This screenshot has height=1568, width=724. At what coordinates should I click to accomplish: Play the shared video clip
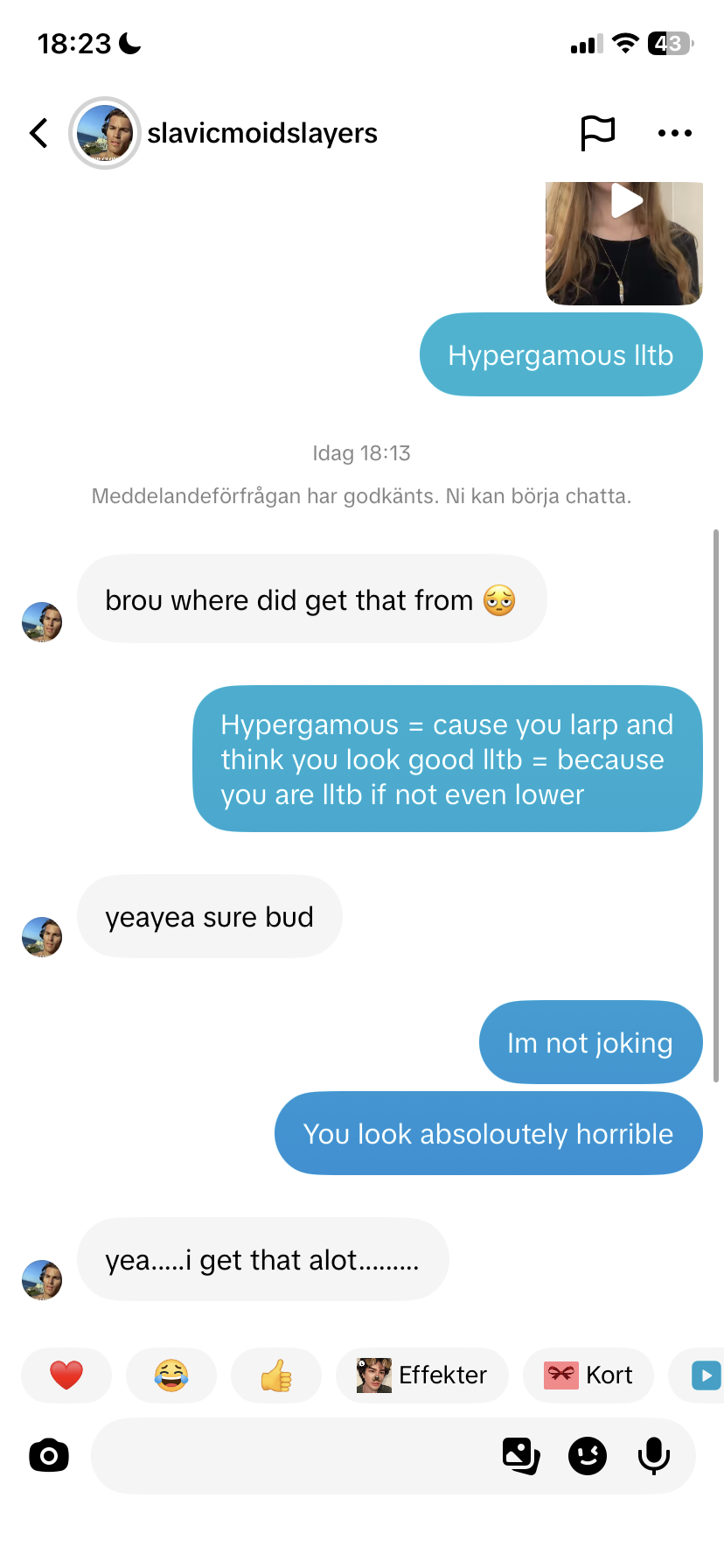[625, 203]
